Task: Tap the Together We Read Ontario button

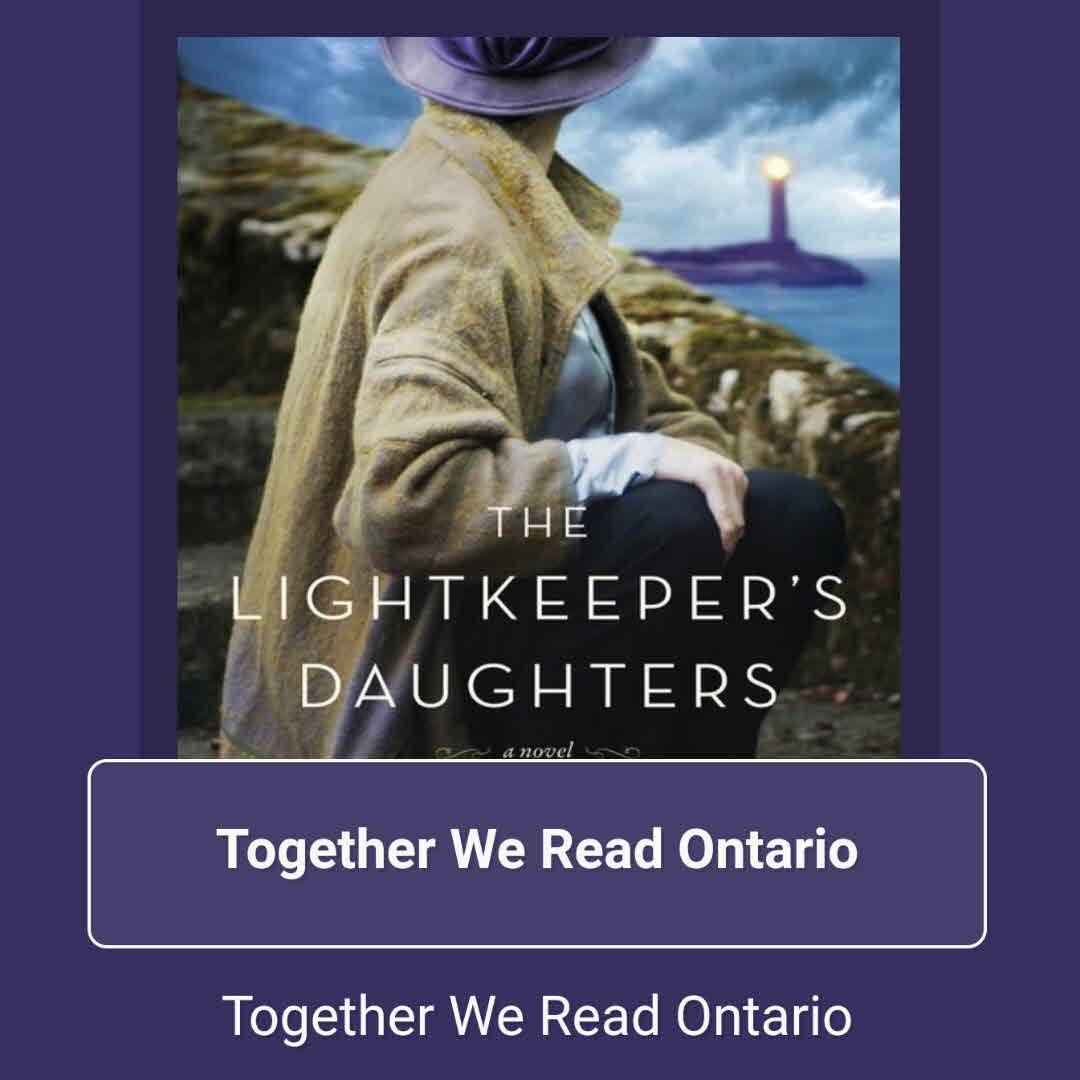Action: pos(537,853)
